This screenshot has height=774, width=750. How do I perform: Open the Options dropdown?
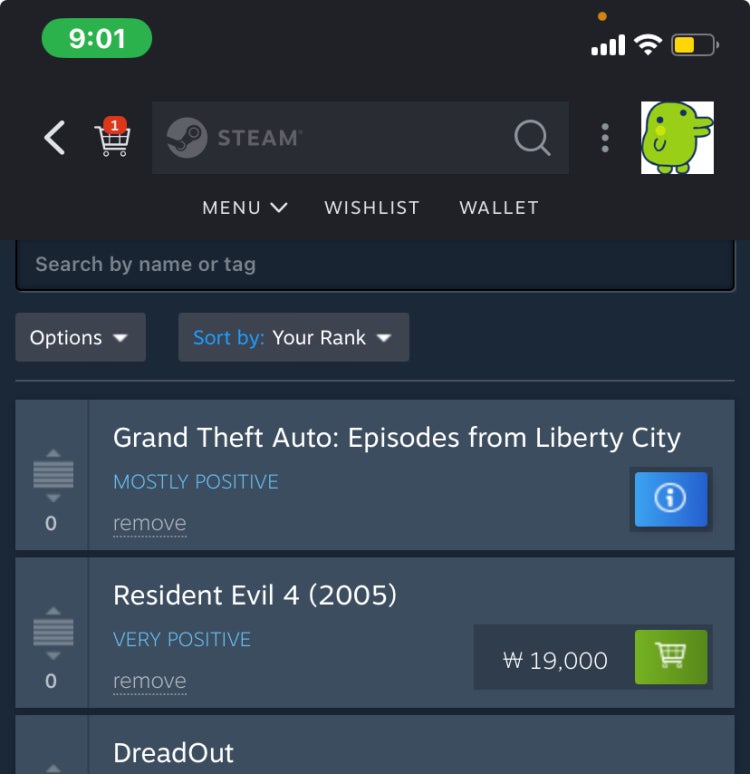[x=80, y=338]
